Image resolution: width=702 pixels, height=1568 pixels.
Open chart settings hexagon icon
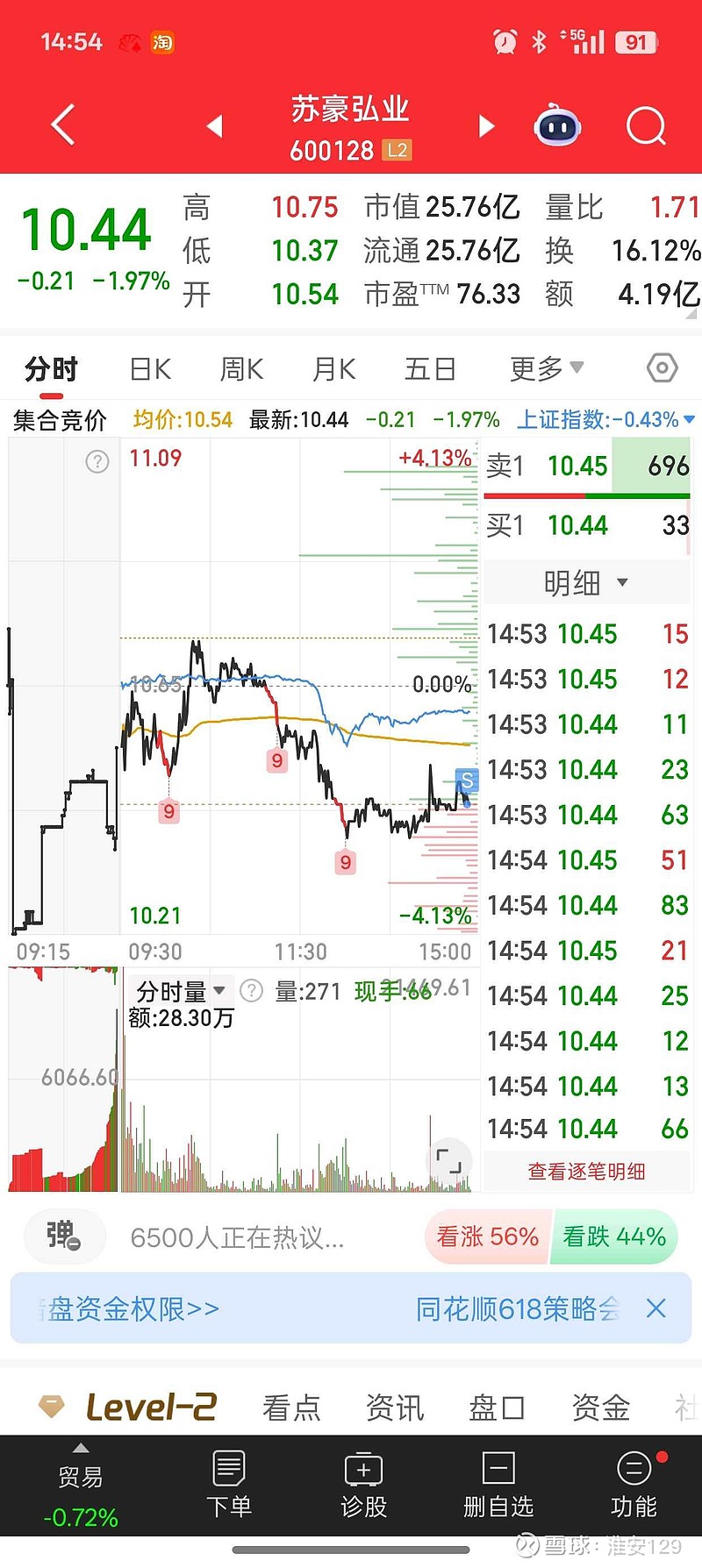coord(662,368)
